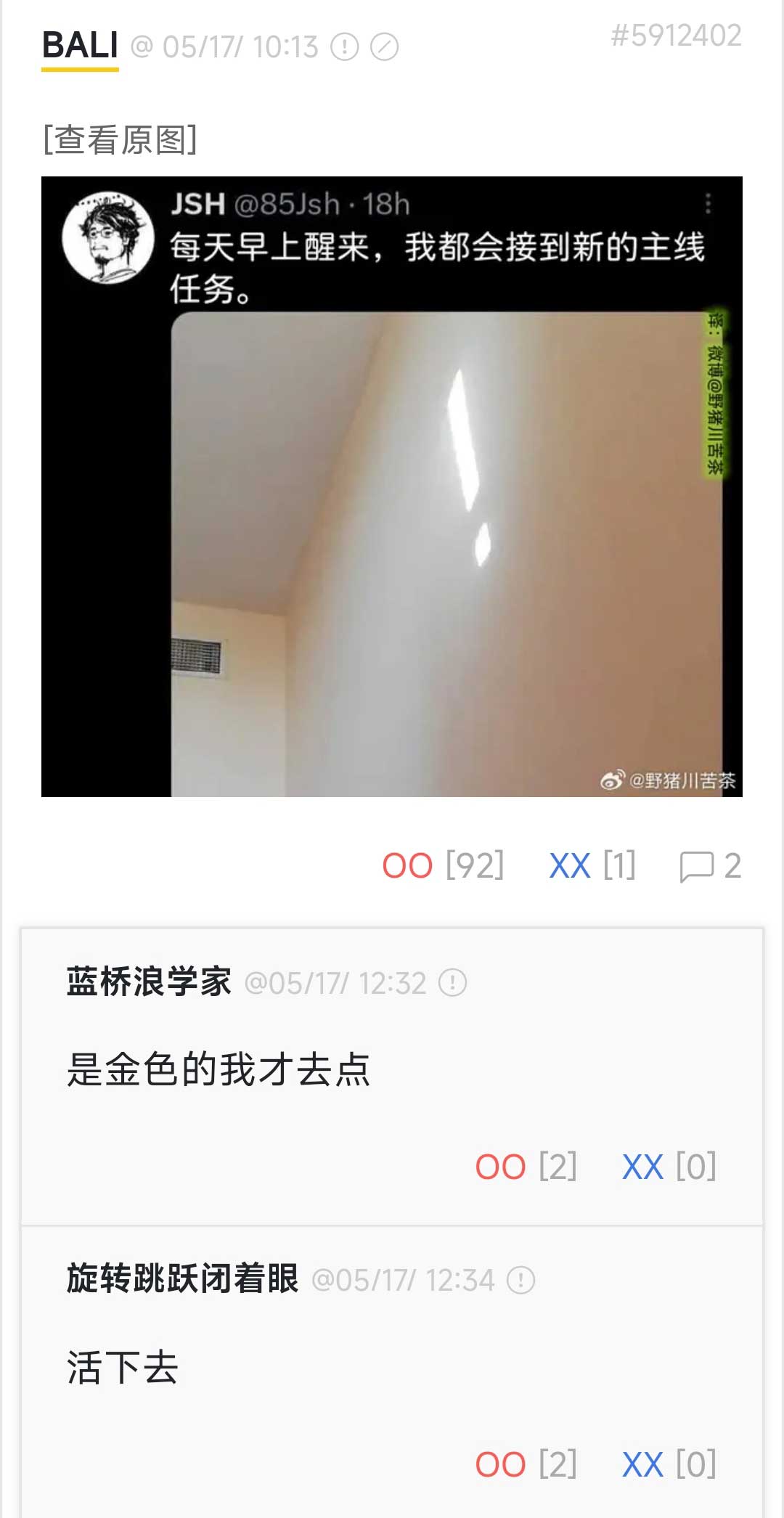Report BALI's post via exclamation icon
The width and height of the screenshot is (784, 1518).
point(345,48)
